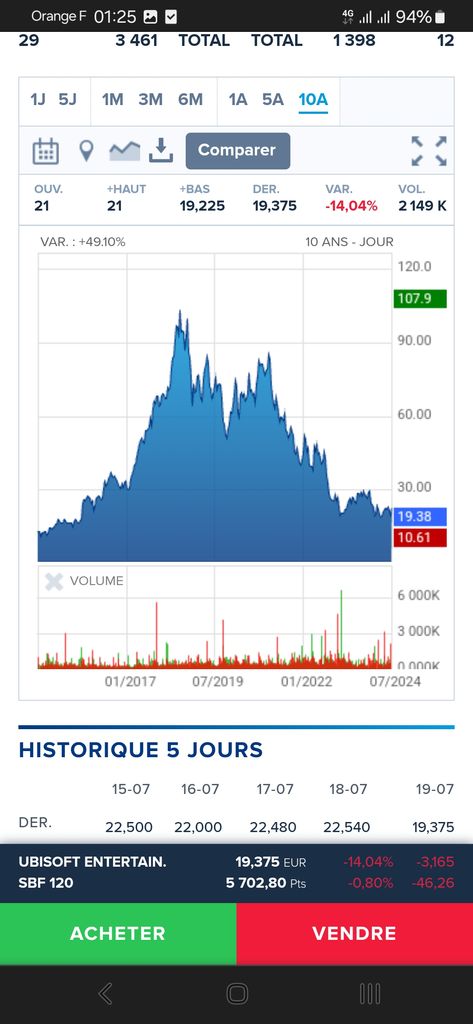Expand the chart to fullscreen

pos(429,151)
